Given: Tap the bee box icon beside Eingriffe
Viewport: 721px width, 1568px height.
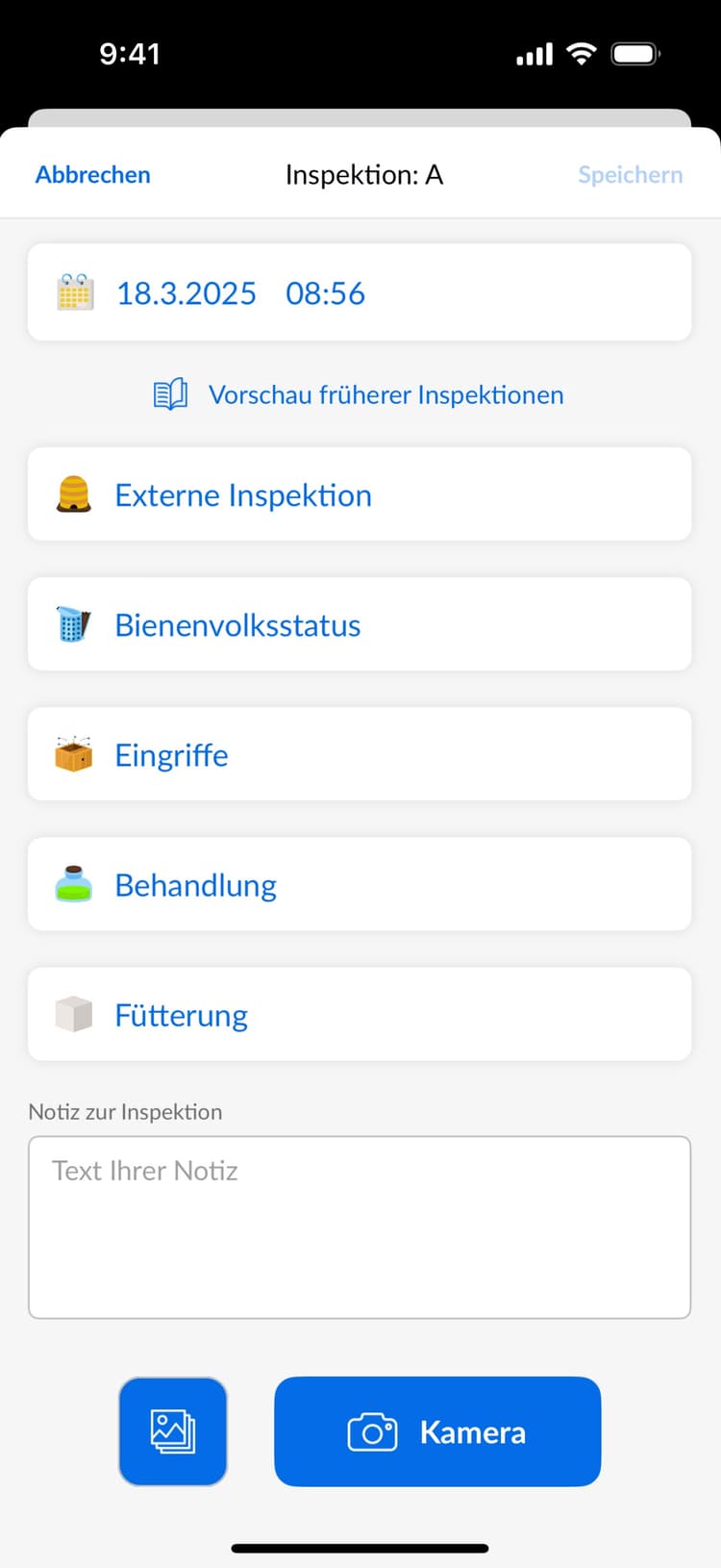Looking at the screenshot, I should pos(72,754).
